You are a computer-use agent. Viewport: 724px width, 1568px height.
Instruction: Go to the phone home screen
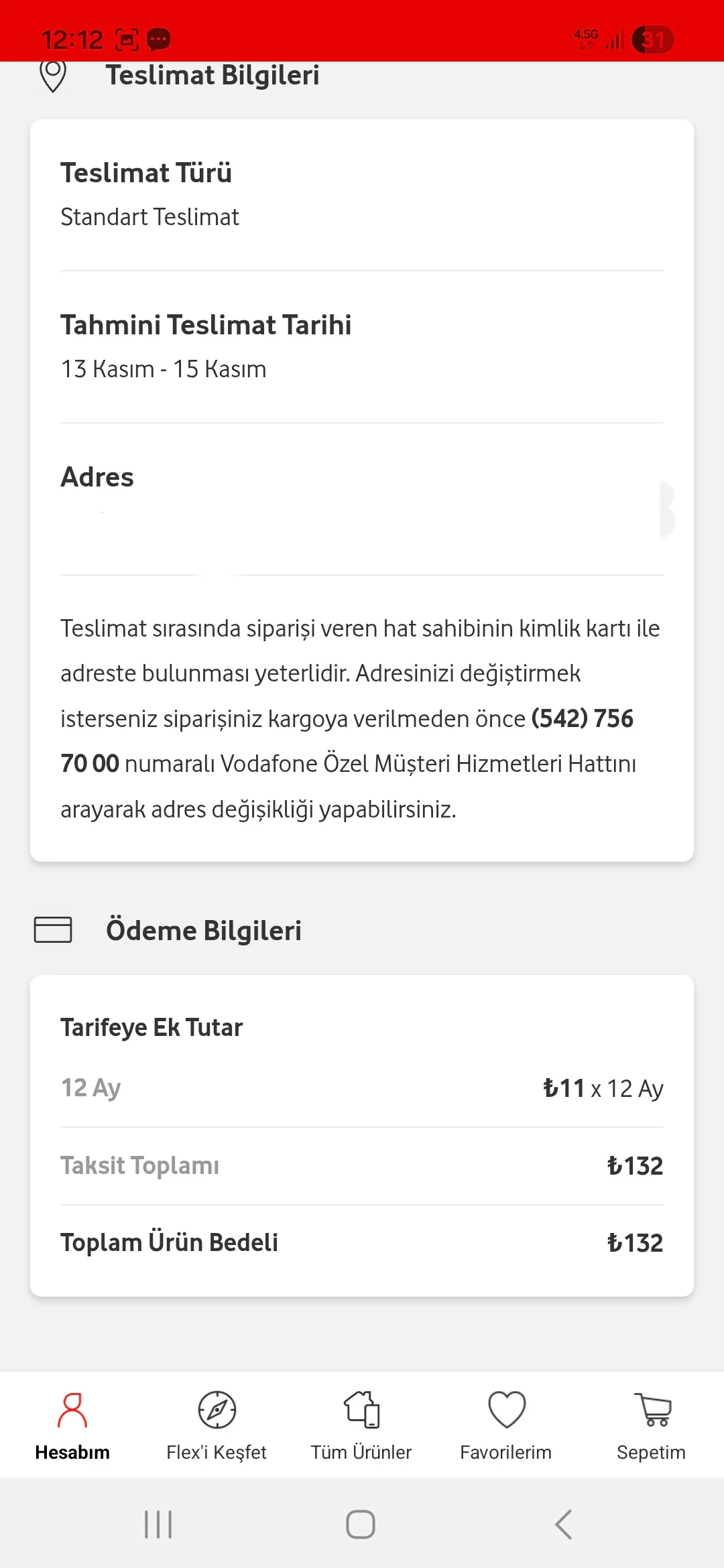coord(361,1524)
